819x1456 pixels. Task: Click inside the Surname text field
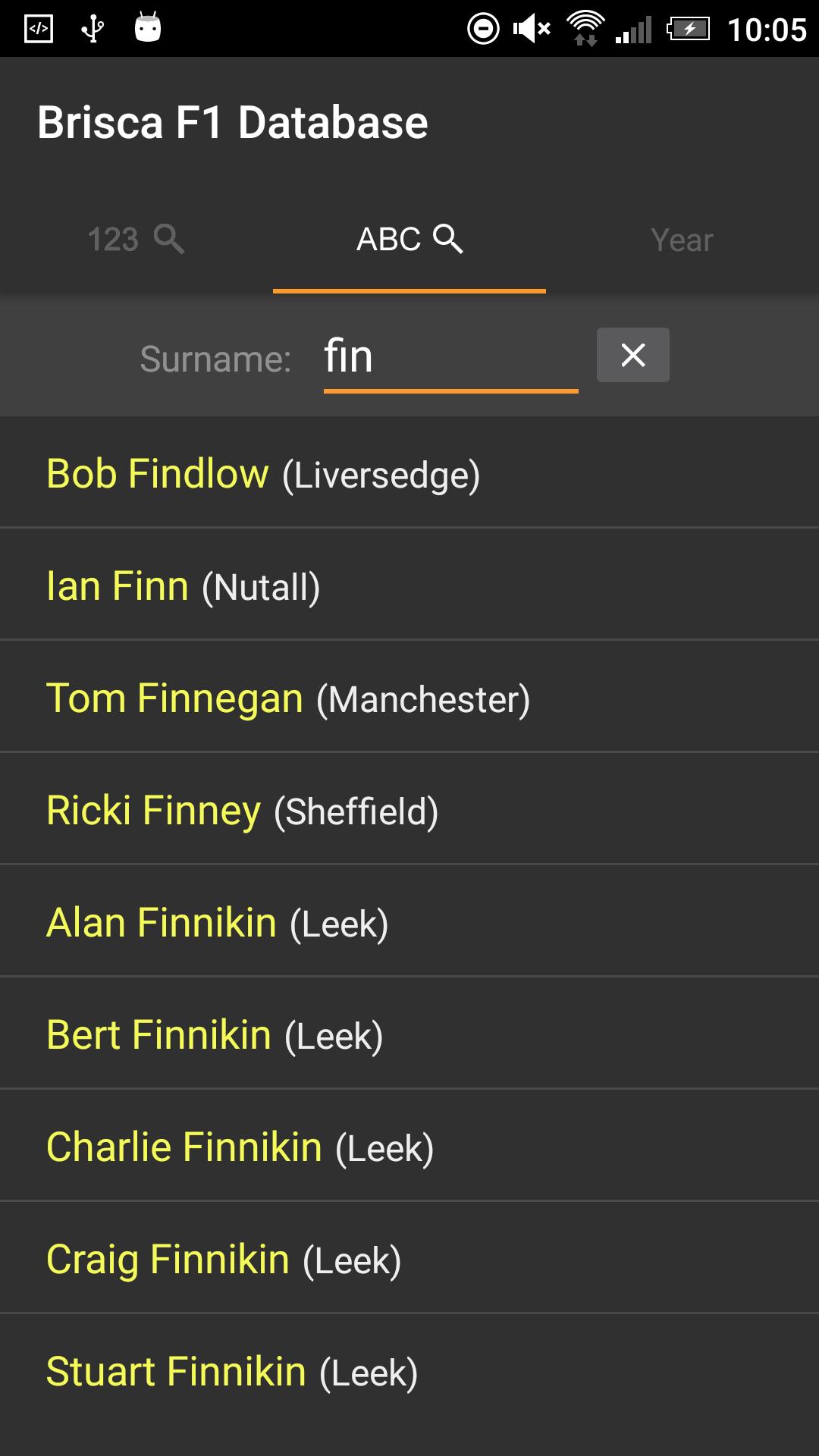click(x=451, y=356)
